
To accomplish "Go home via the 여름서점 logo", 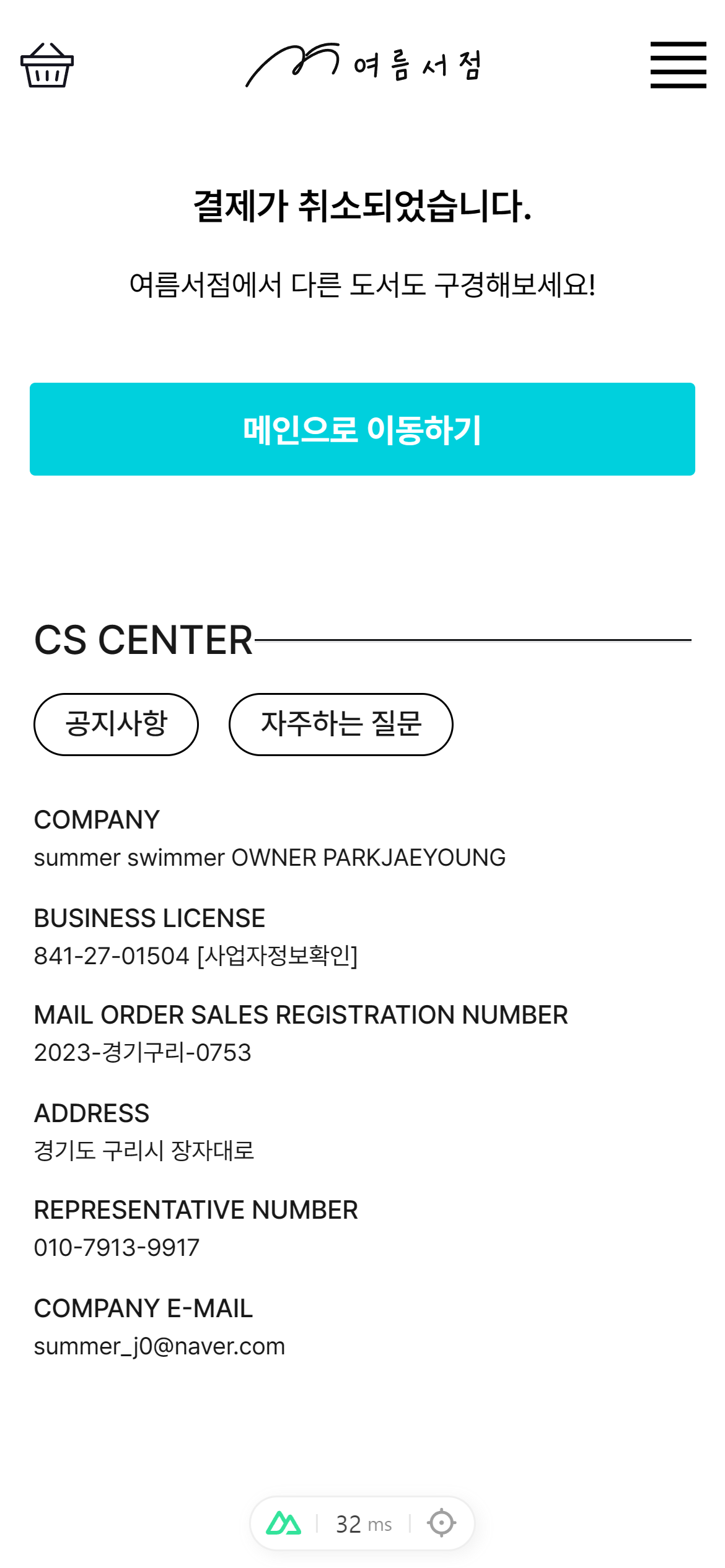I will point(362,65).
